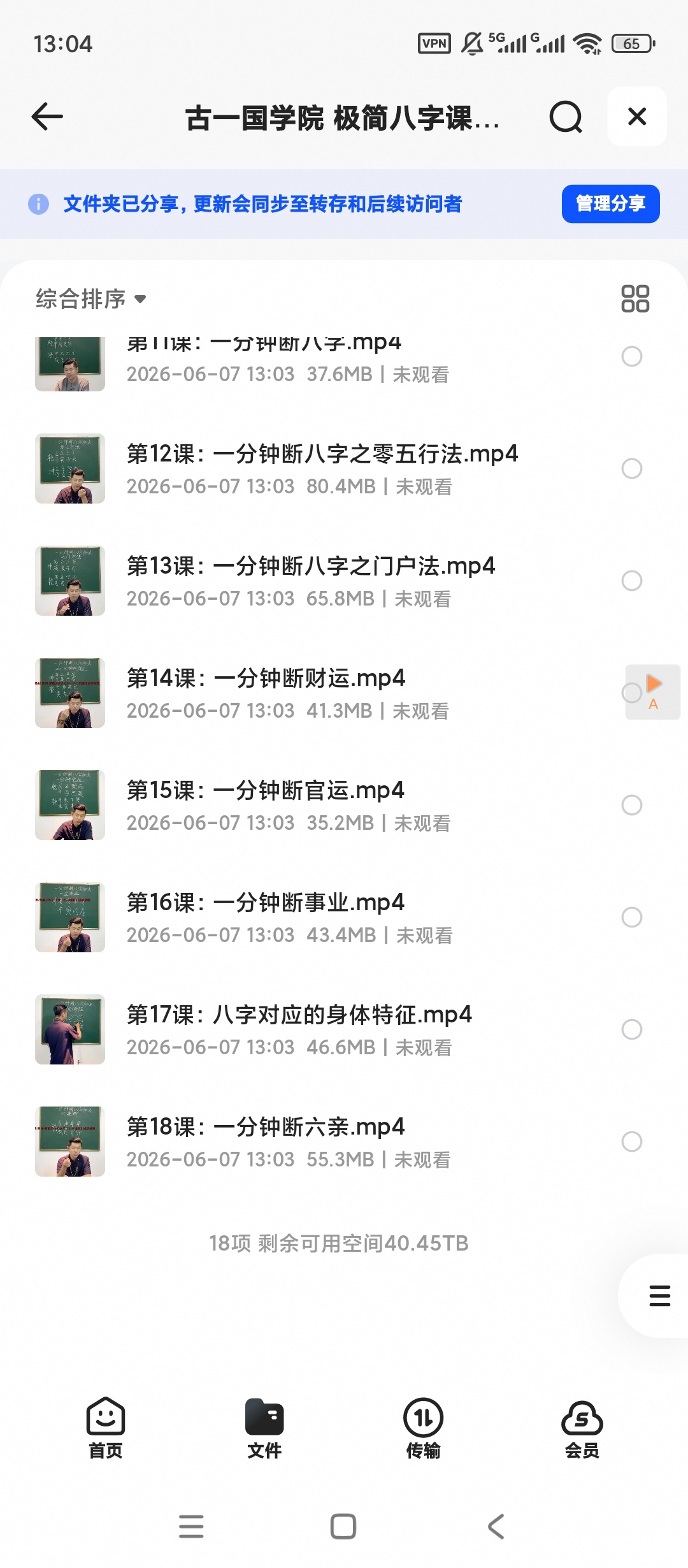
Task: Go back using the top-left arrow
Action: [x=47, y=117]
